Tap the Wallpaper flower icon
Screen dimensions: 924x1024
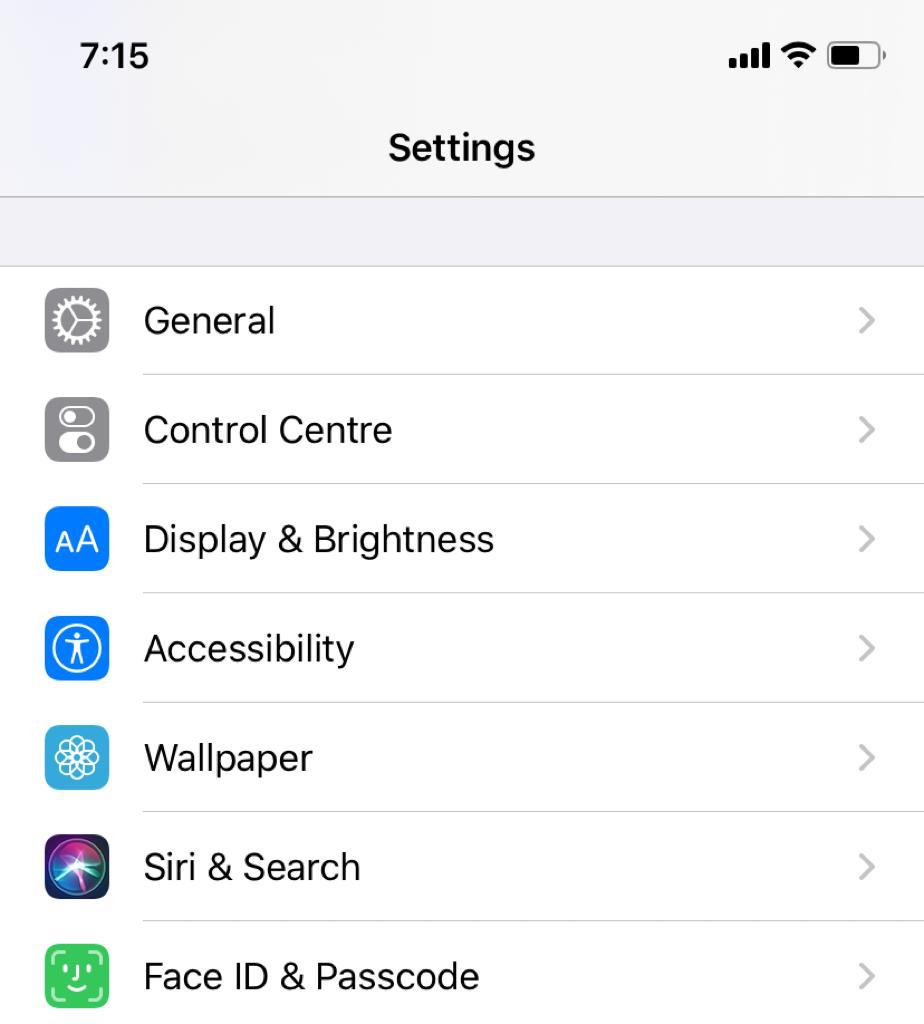coord(76,757)
